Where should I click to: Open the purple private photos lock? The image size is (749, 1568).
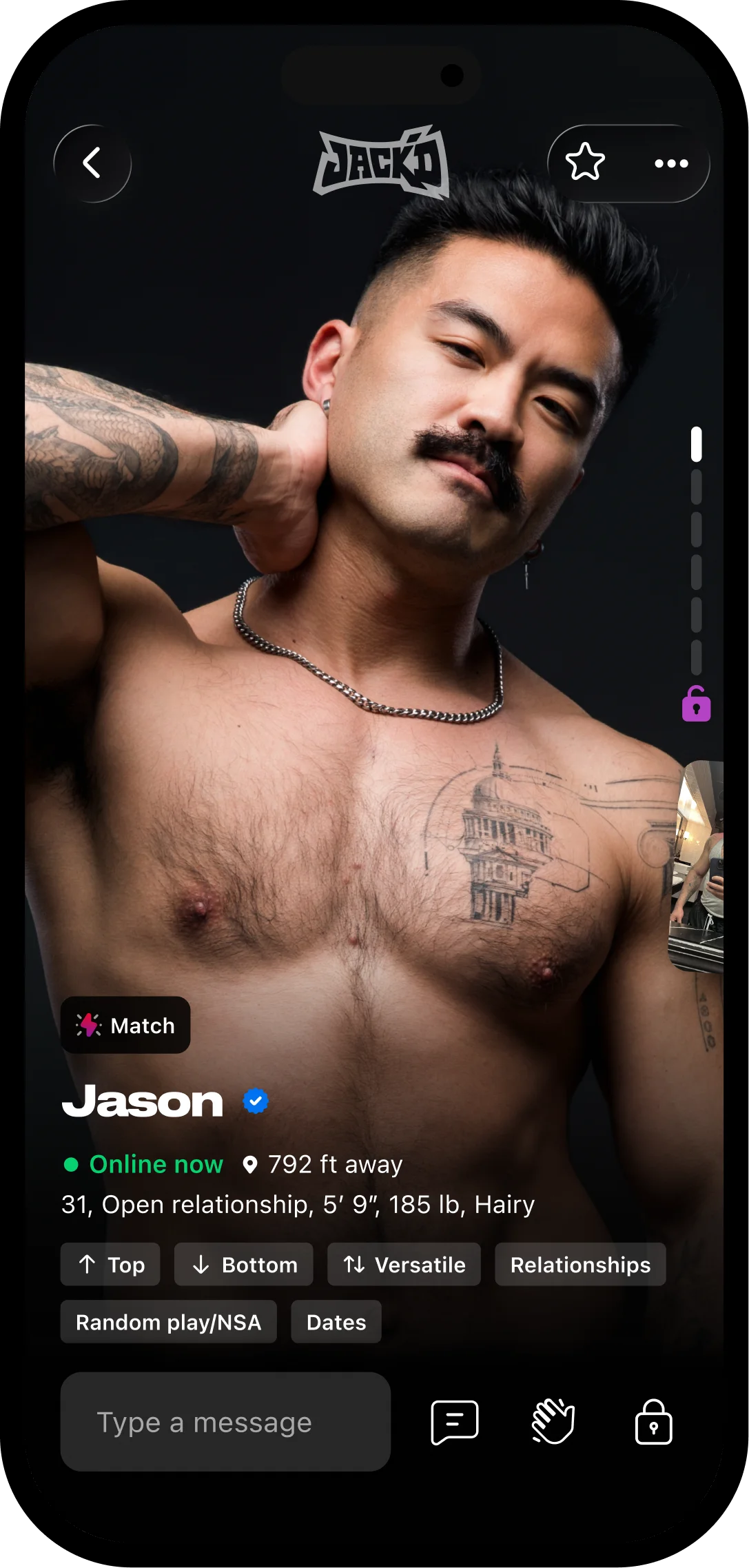point(696,704)
